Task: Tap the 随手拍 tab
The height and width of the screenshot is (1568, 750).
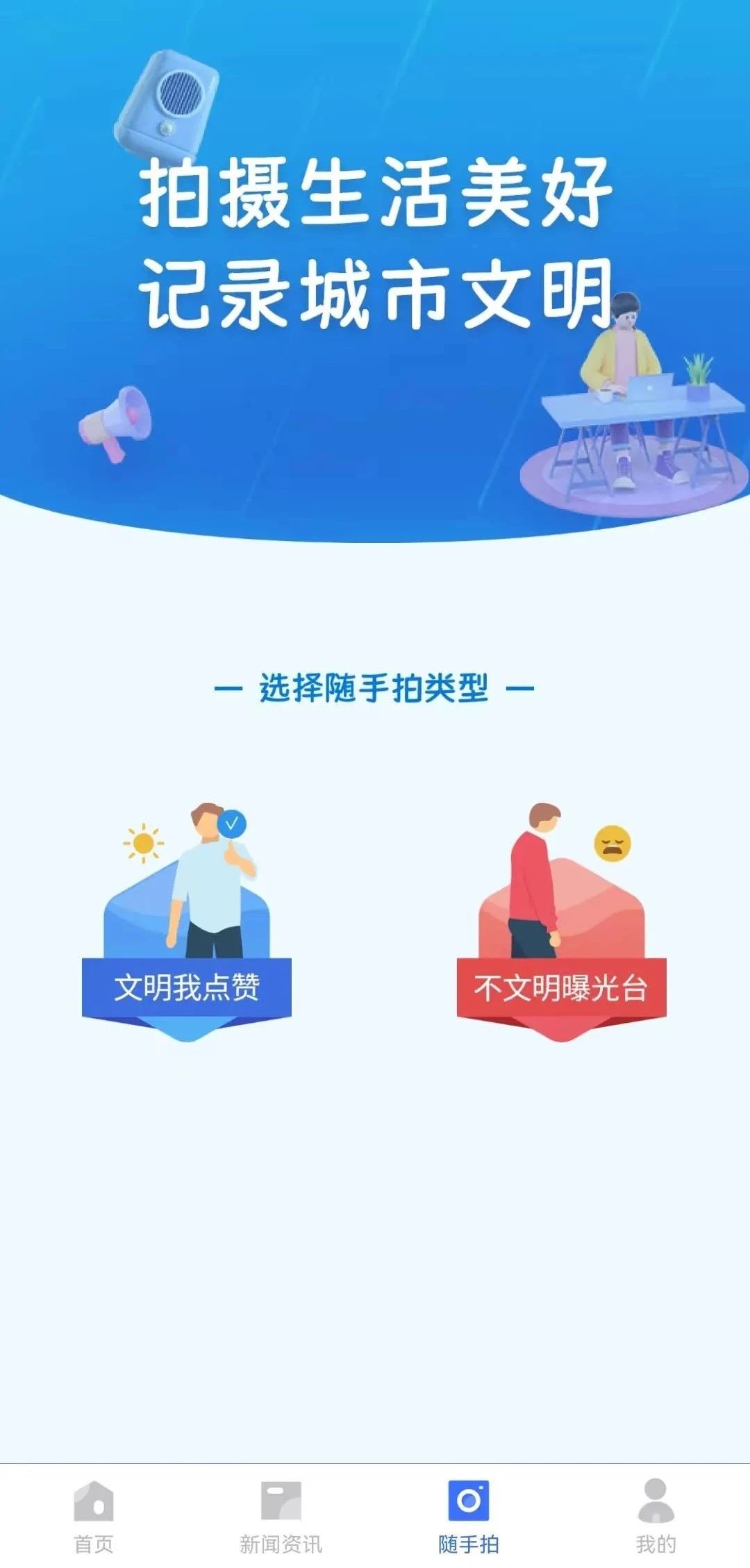Action: pyautogui.click(x=468, y=1515)
